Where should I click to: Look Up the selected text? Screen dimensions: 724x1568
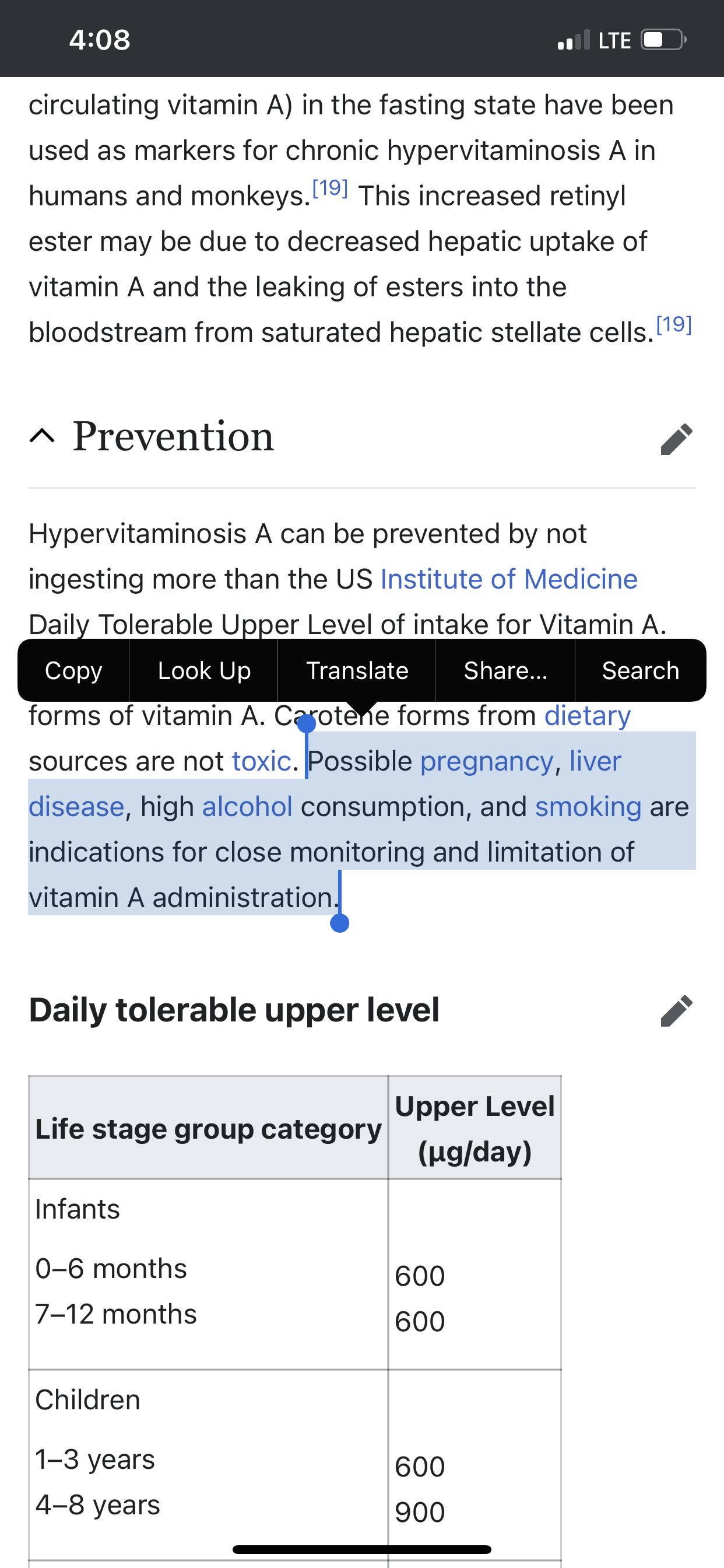coord(204,670)
